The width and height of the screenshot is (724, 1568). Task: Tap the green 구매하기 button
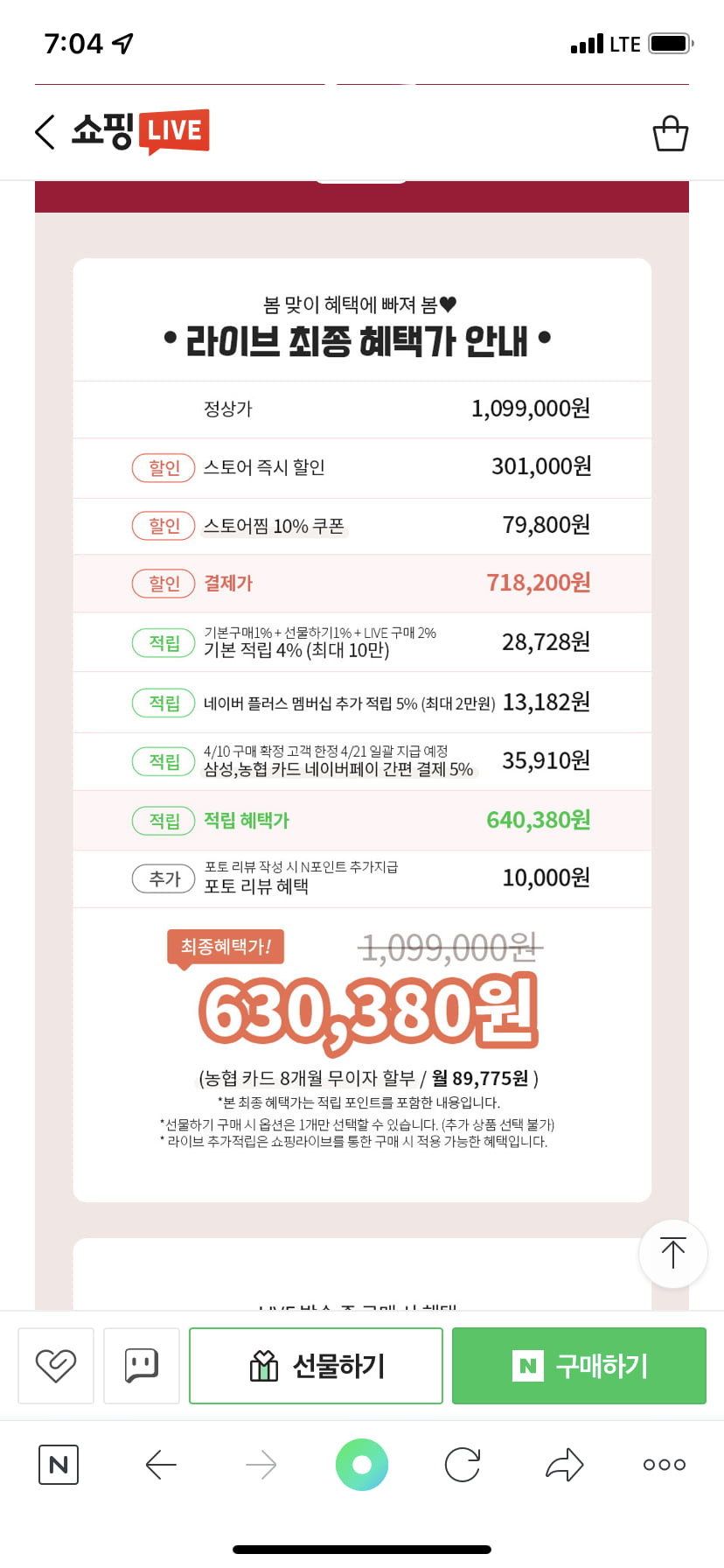tap(579, 1365)
